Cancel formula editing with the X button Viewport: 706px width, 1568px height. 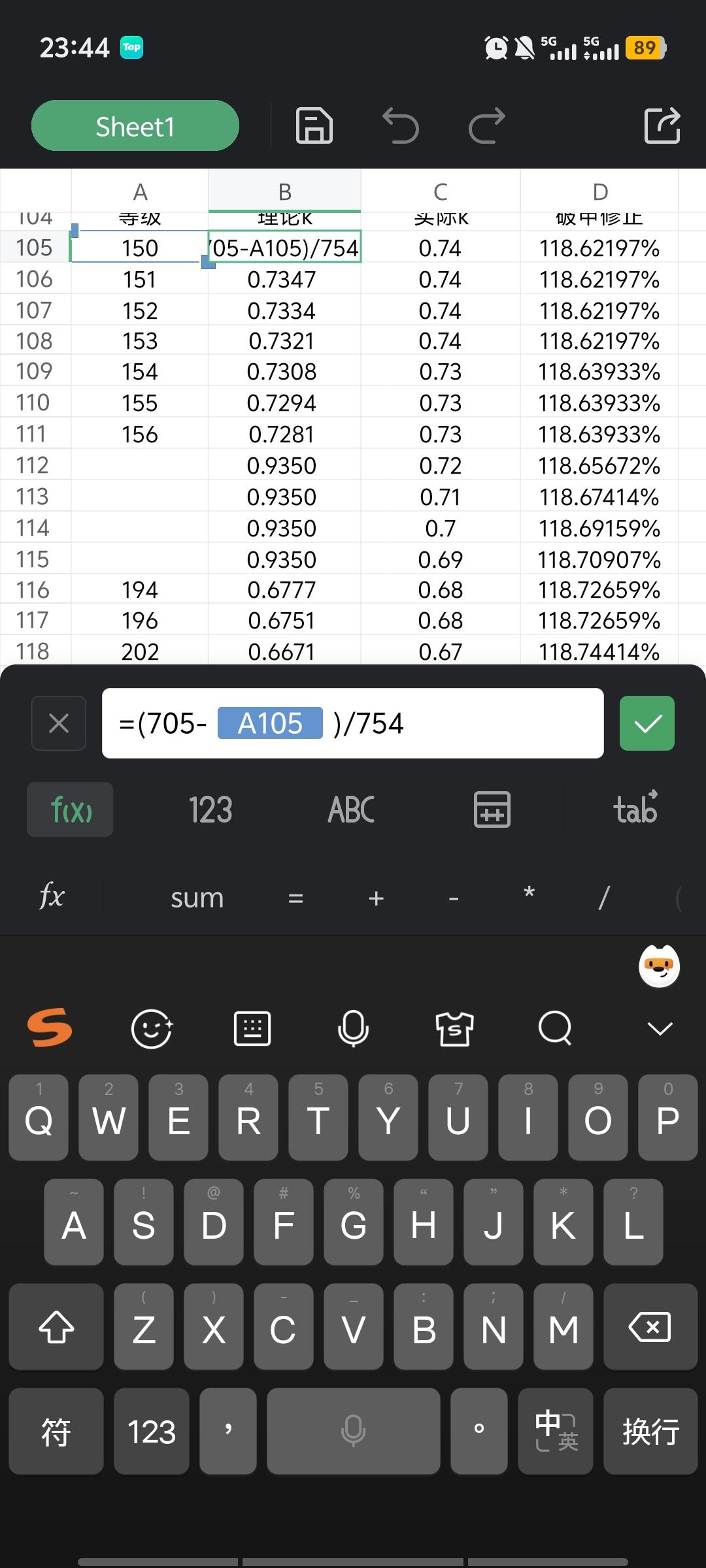click(59, 723)
